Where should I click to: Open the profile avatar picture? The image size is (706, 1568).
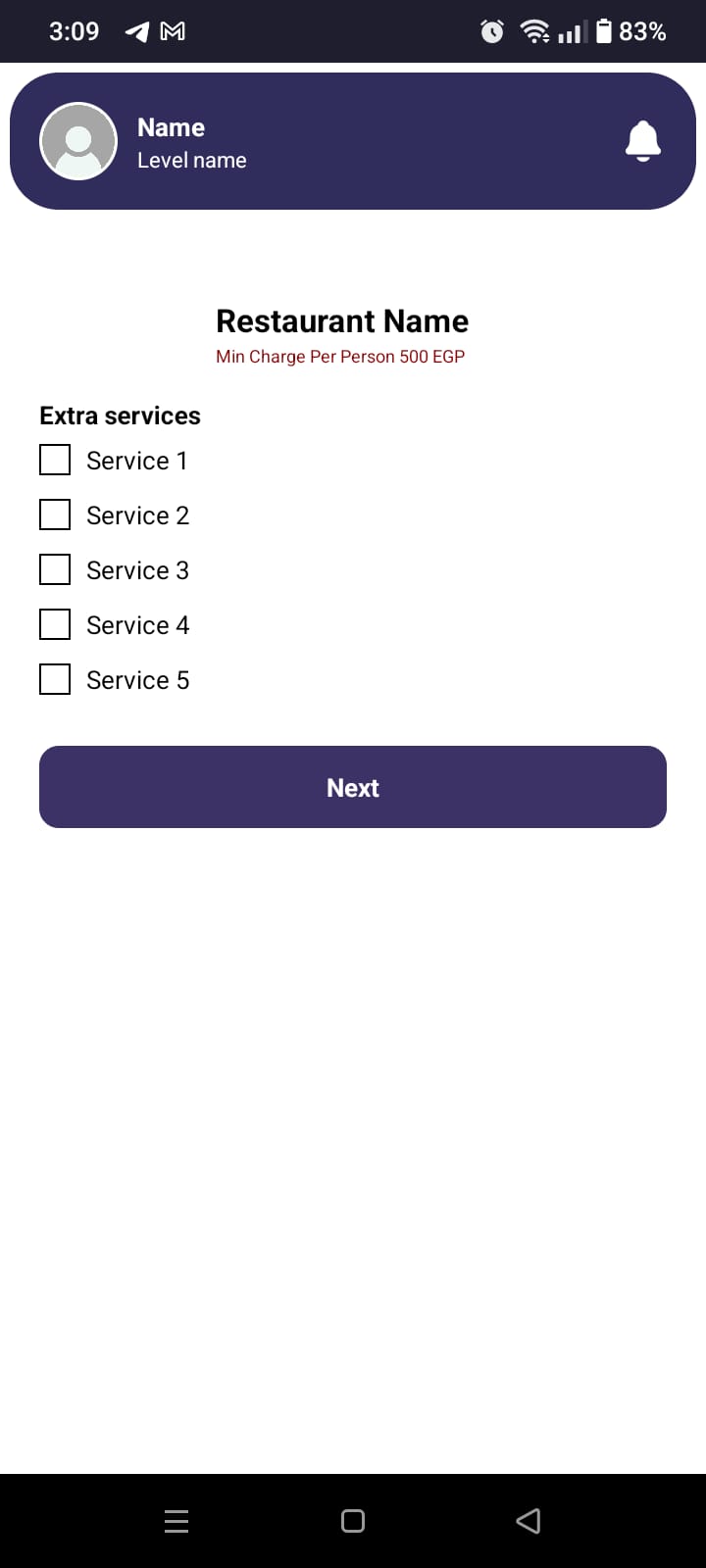pos(78,141)
